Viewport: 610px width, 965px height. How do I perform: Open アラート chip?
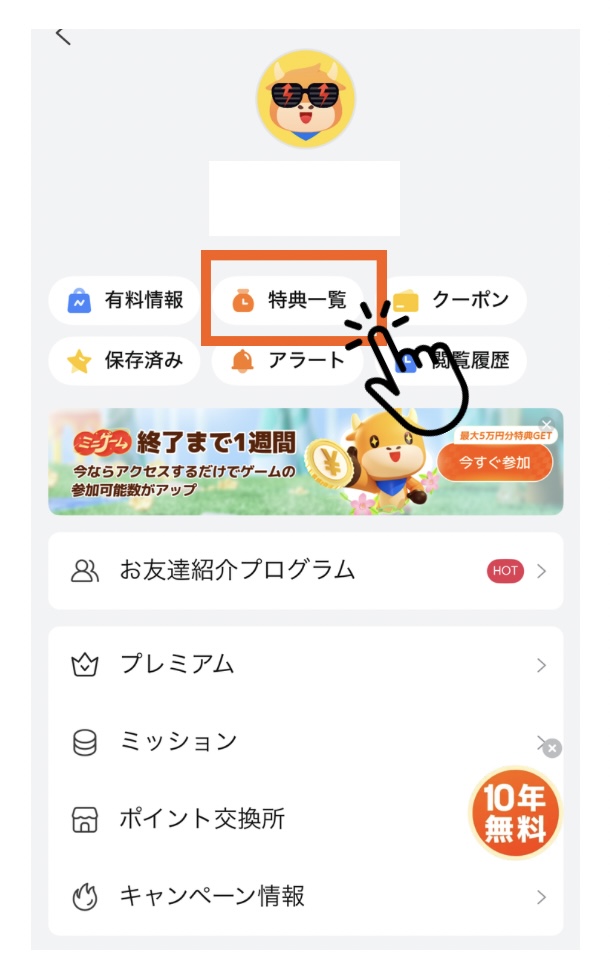point(289,361)
